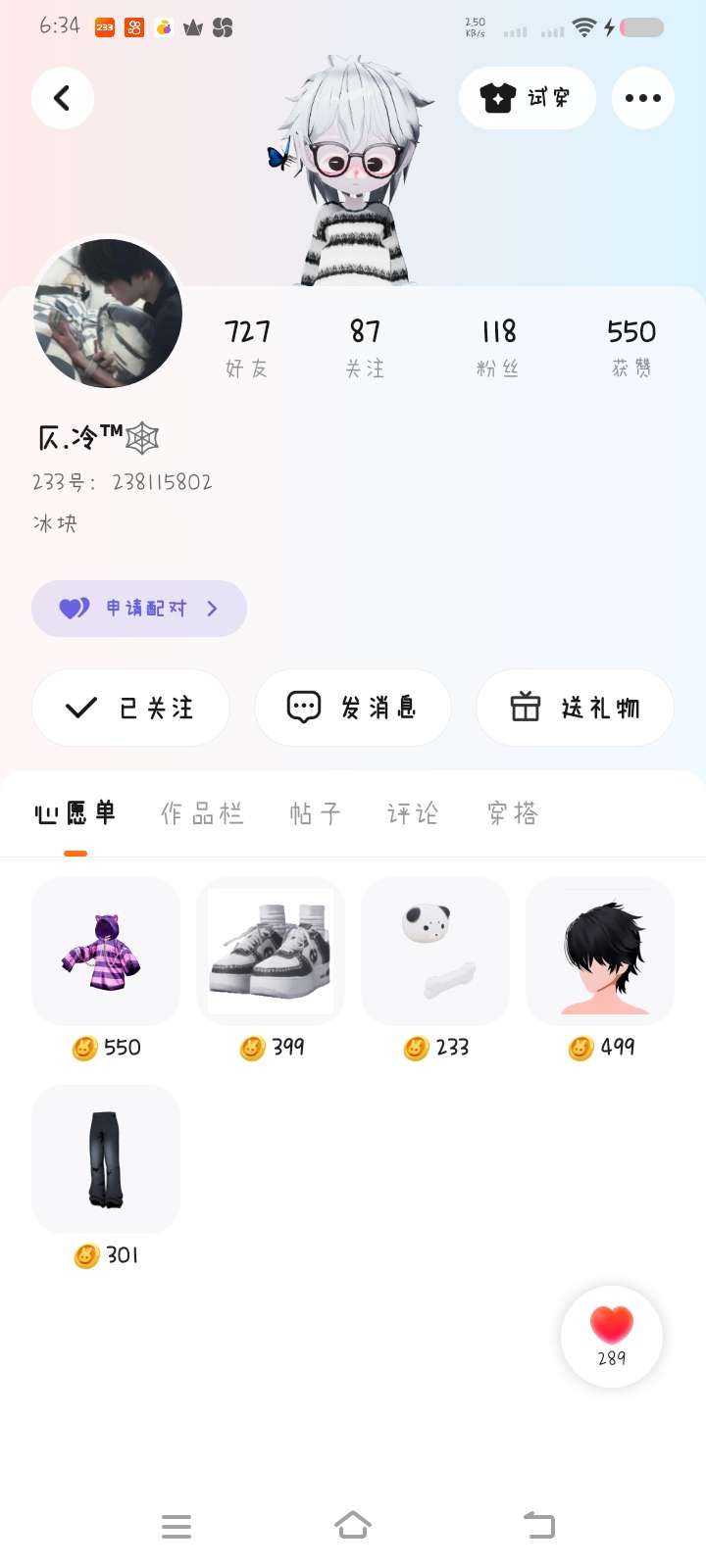Viewport: 706px width, 1568px height.
Task: View the 118 粉丝 followers list
Action: (x=498, y=347)
